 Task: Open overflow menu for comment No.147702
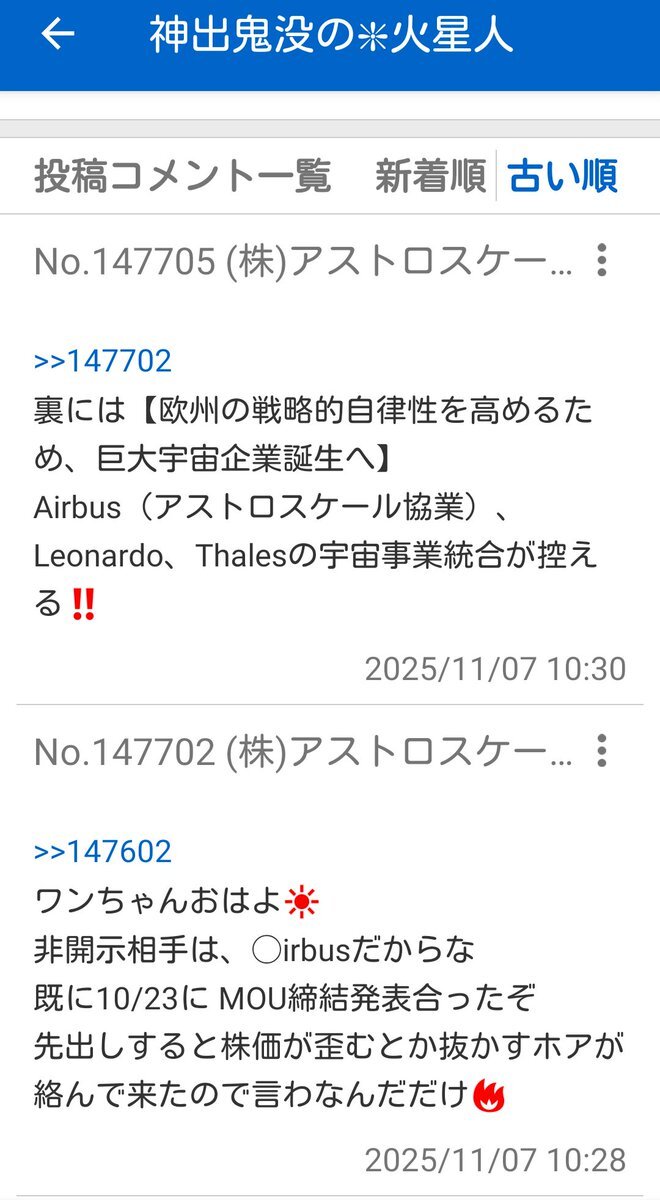pyautogui.click(x=601, y=751)
